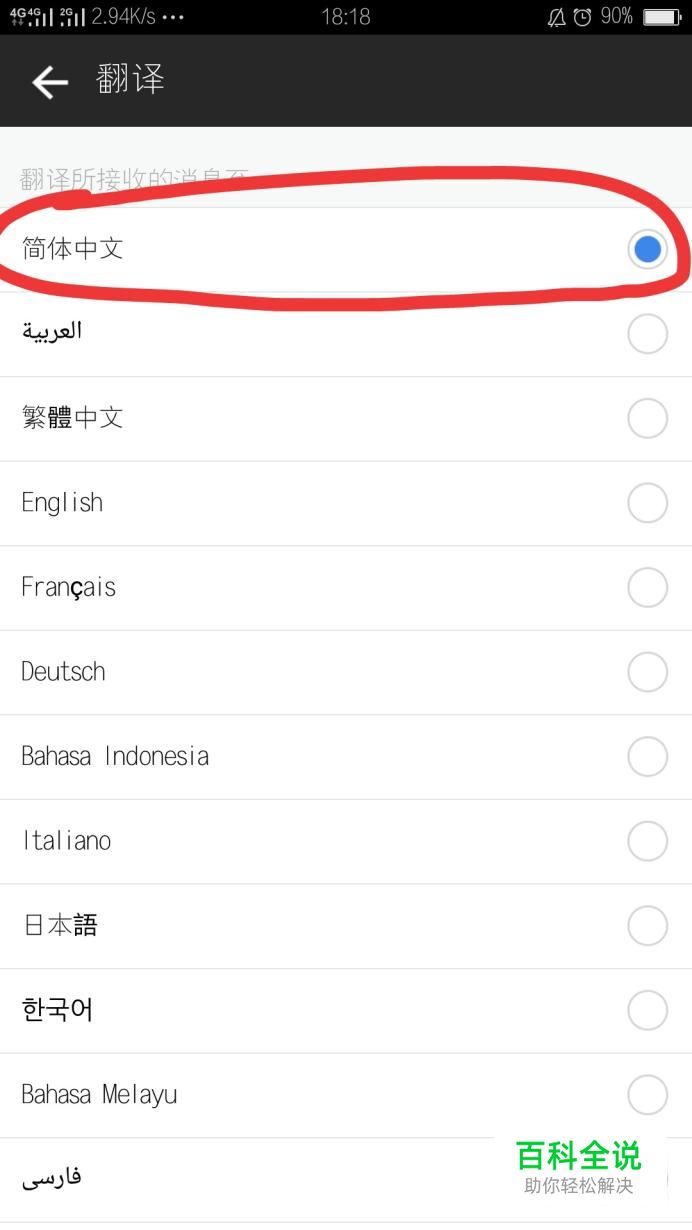Screen dimensions: 692x1230
Task: Choose Italiano as translation language
Action: [x=647, y=841]
